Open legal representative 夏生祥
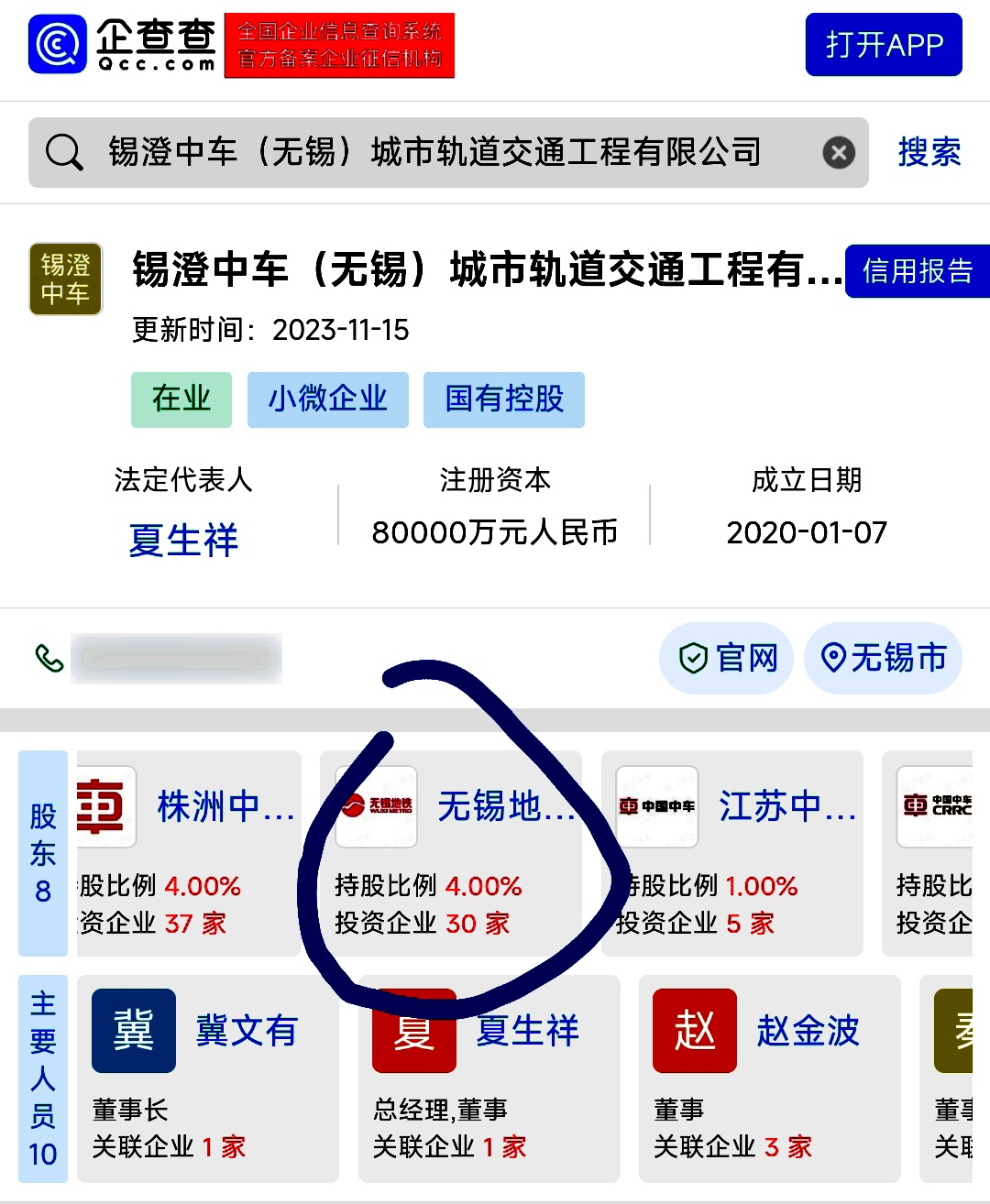990x1204 pixels. point(183,540)
